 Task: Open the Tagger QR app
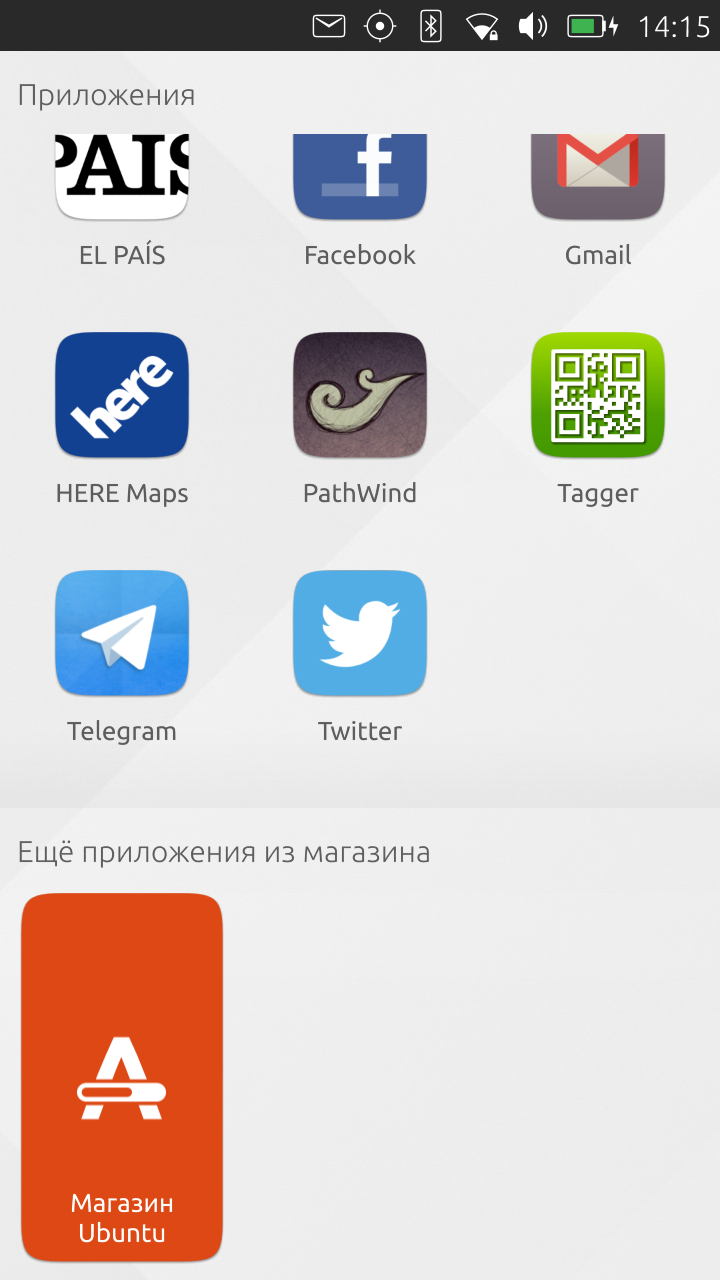tap(598, 396)
